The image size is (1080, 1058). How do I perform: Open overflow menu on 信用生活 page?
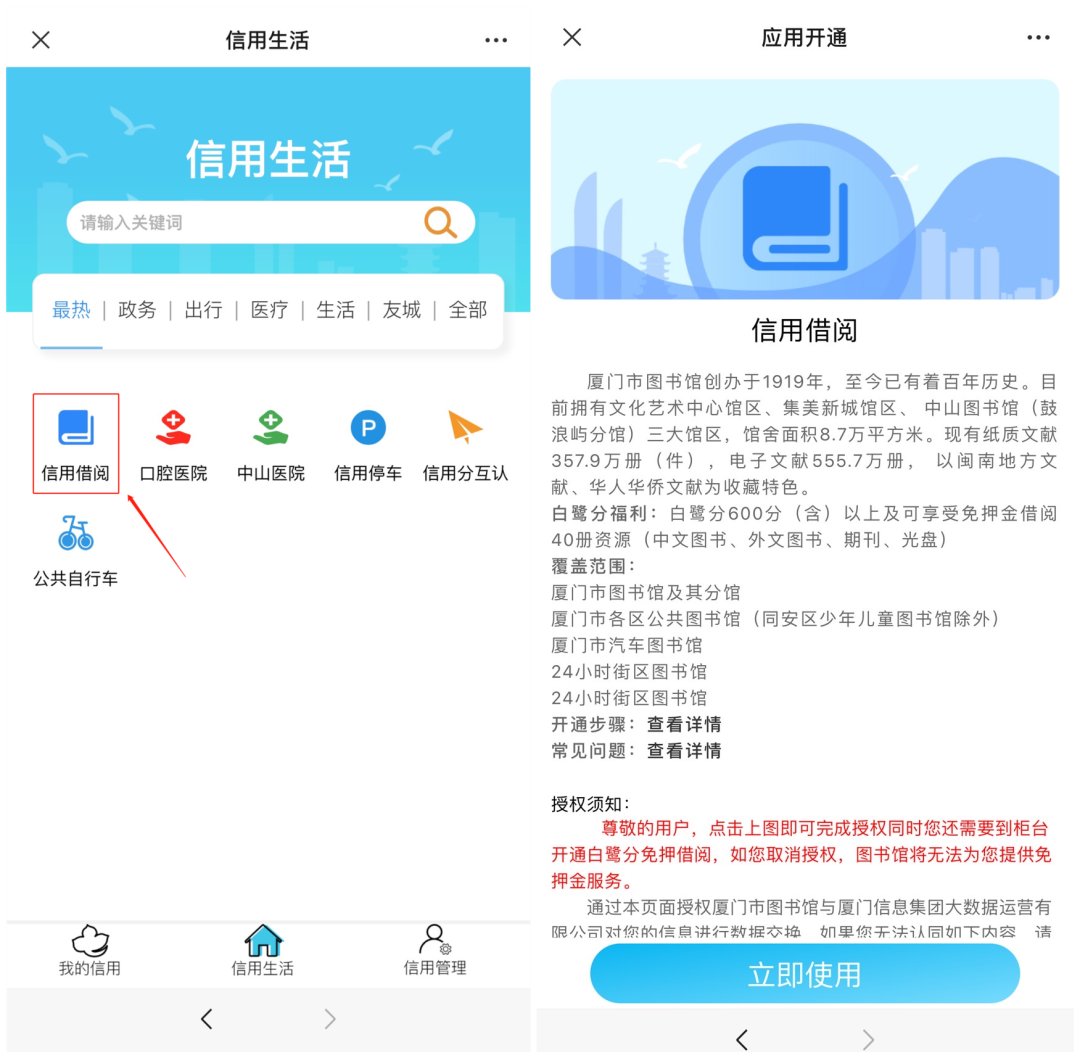tap(496, 40)
